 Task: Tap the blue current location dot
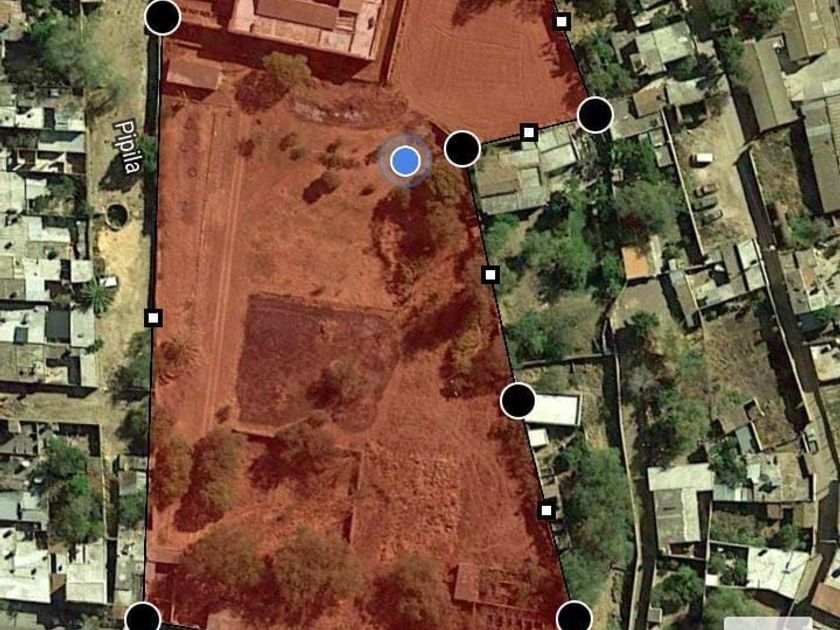[405, 160]
